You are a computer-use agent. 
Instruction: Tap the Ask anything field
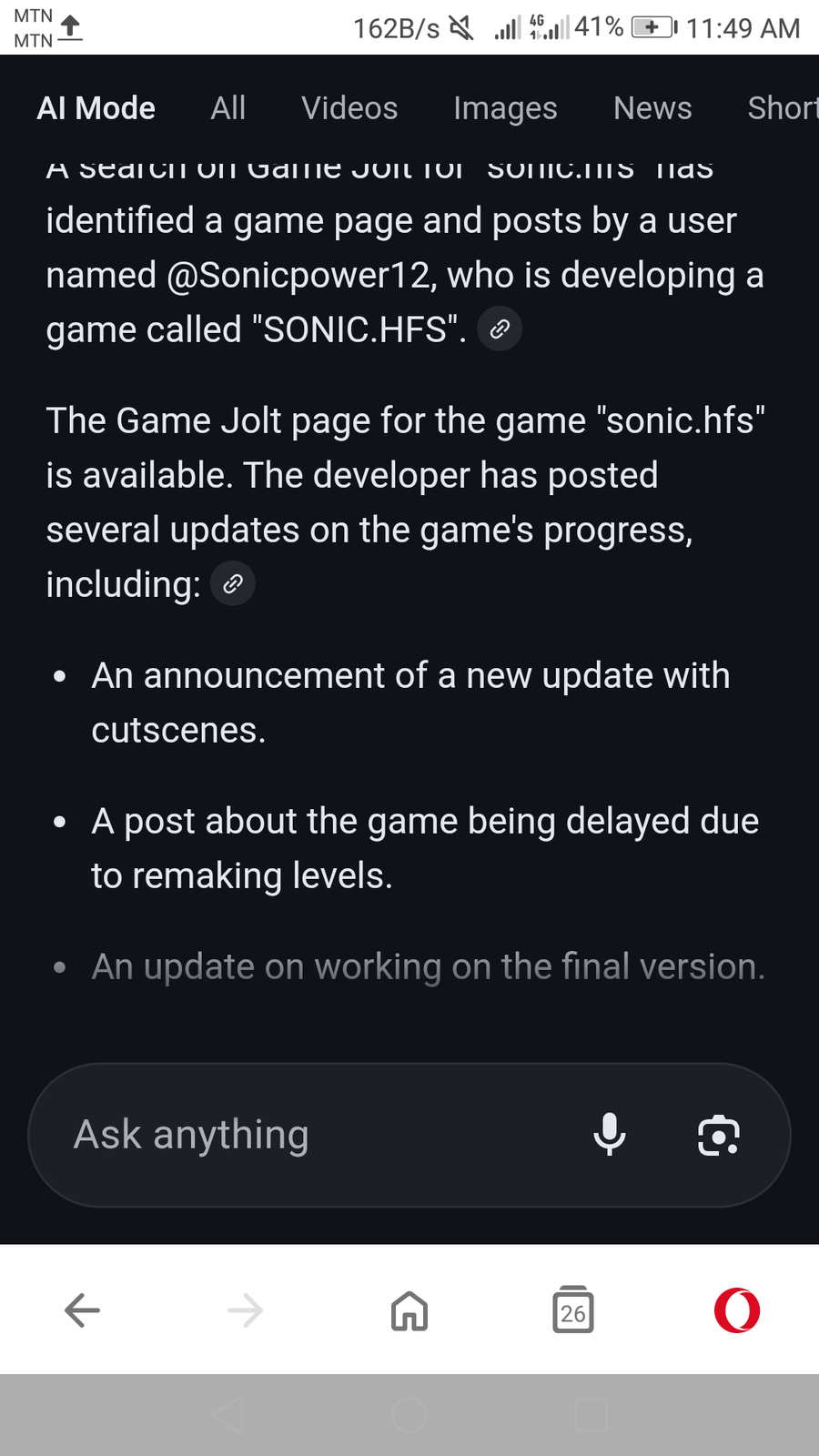[x=309, y=1135]
